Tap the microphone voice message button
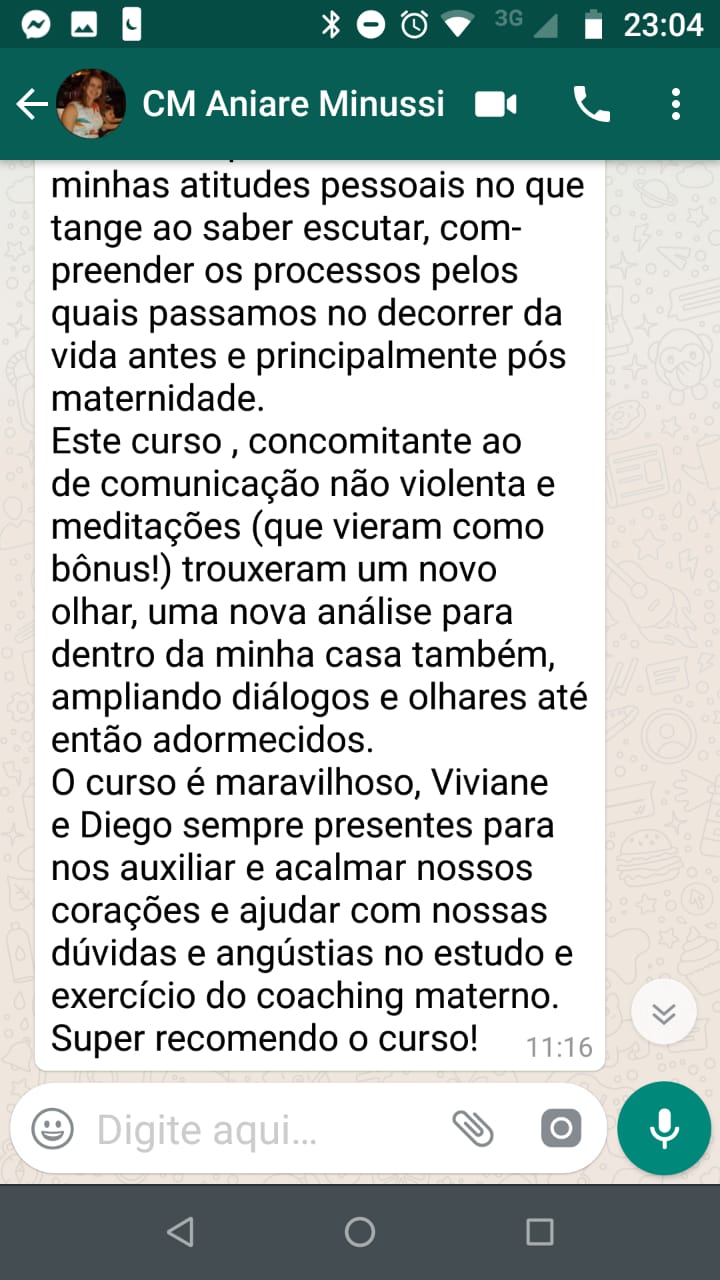 pos(663,1128)
